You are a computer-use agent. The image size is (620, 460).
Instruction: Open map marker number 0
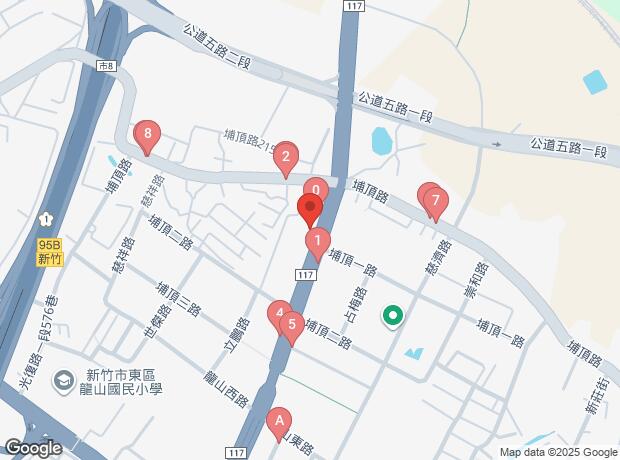point(316,188)
